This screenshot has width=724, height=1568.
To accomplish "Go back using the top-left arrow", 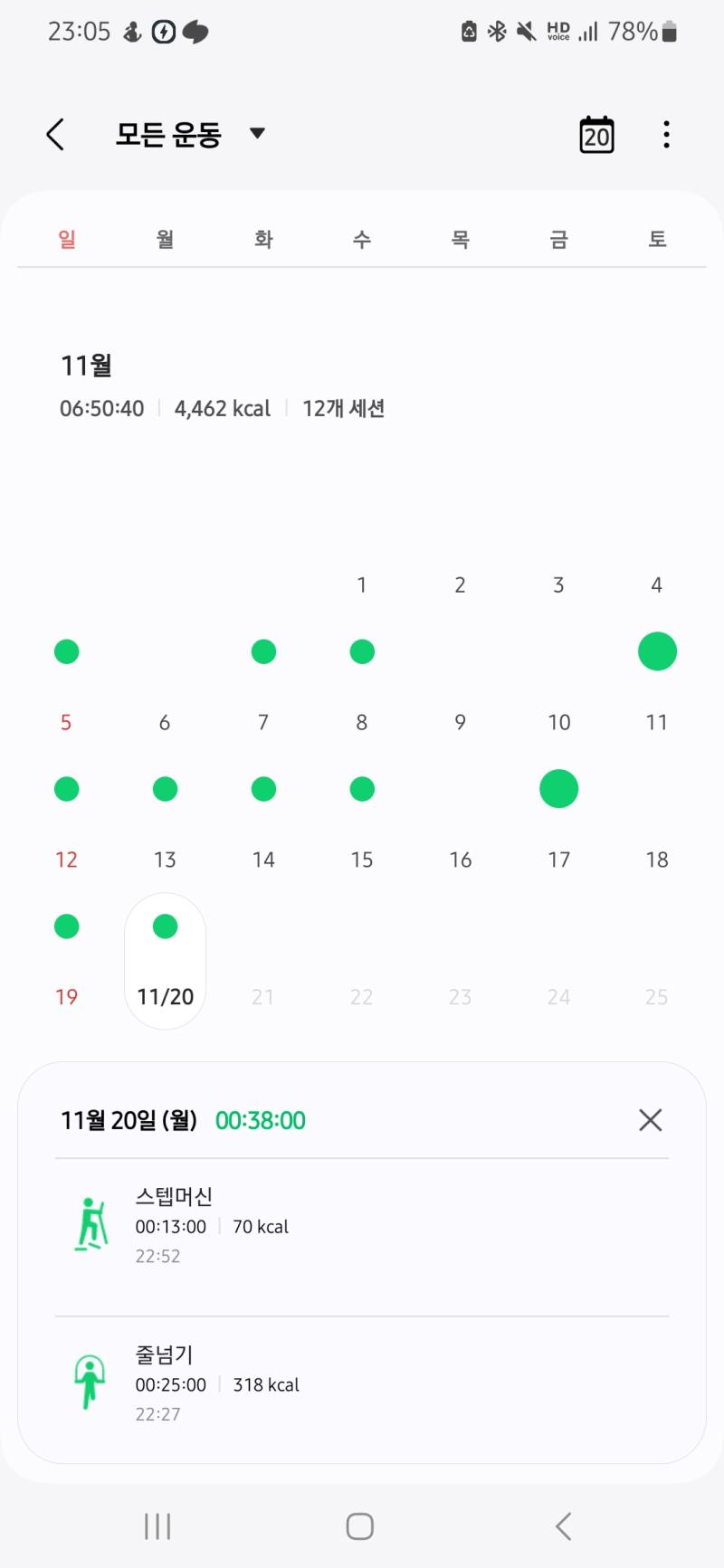I will click(x=55, y=135).
